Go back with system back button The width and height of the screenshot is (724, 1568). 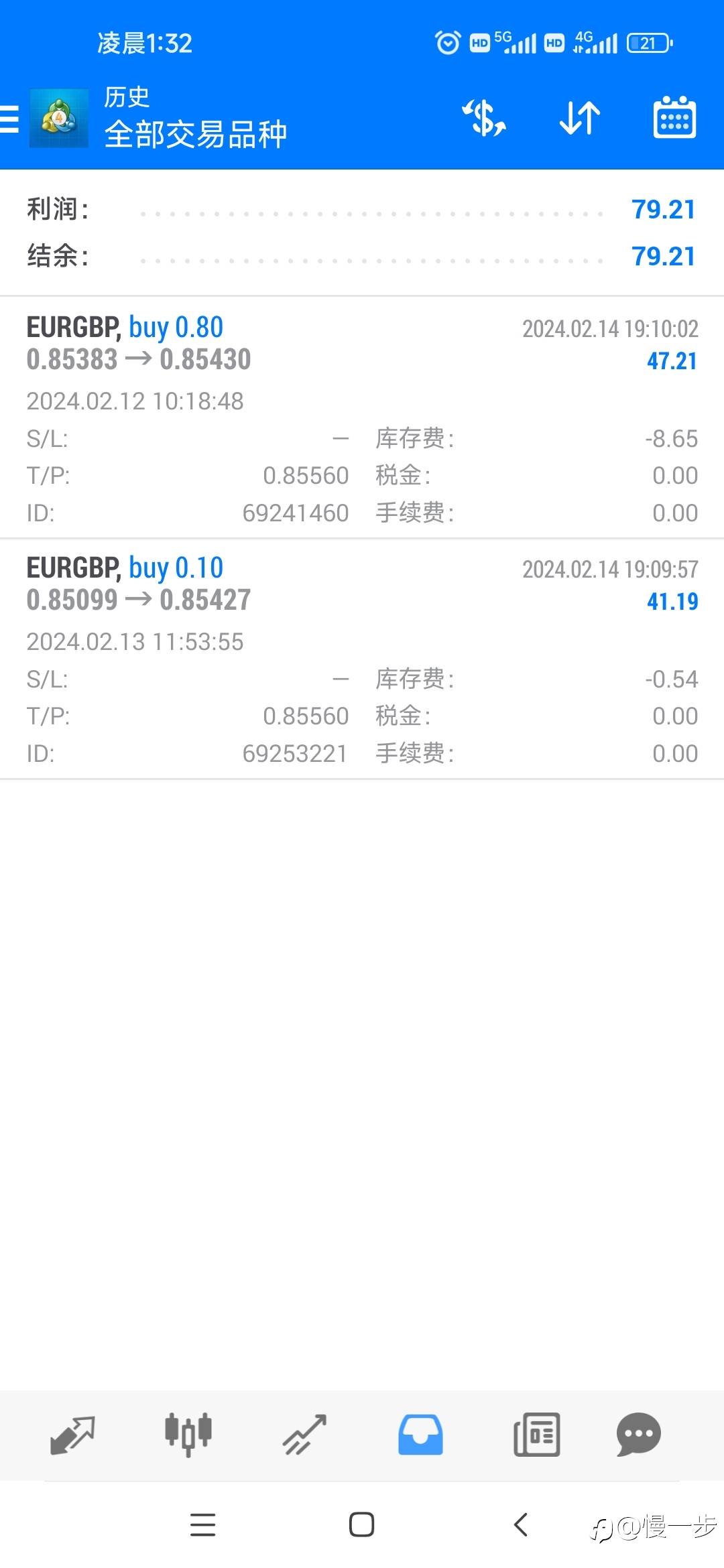tap(521, 1525)
